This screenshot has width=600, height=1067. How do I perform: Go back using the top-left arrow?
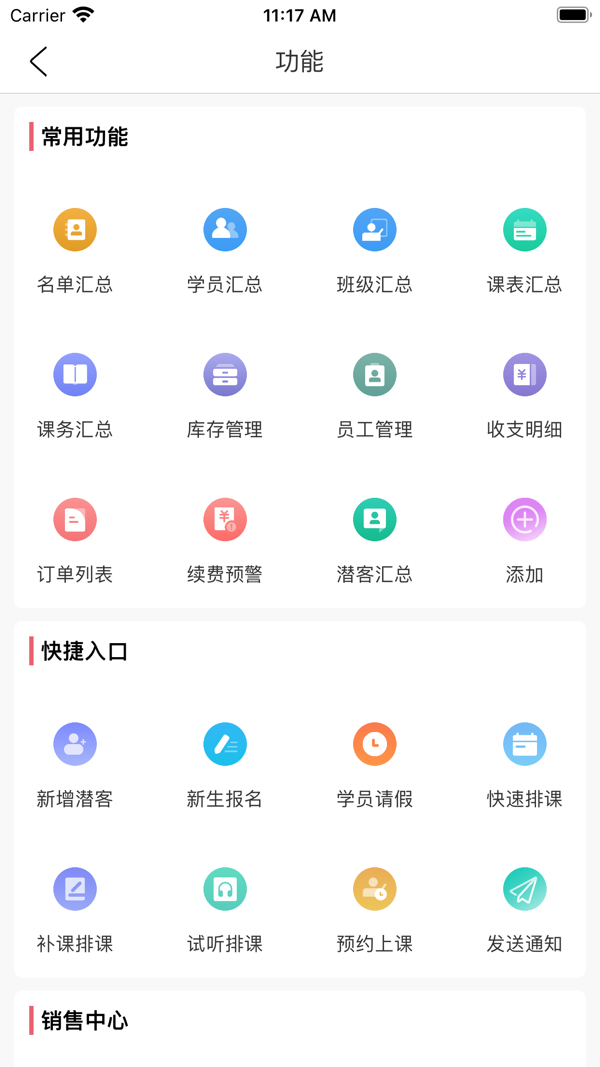point(39,62)
